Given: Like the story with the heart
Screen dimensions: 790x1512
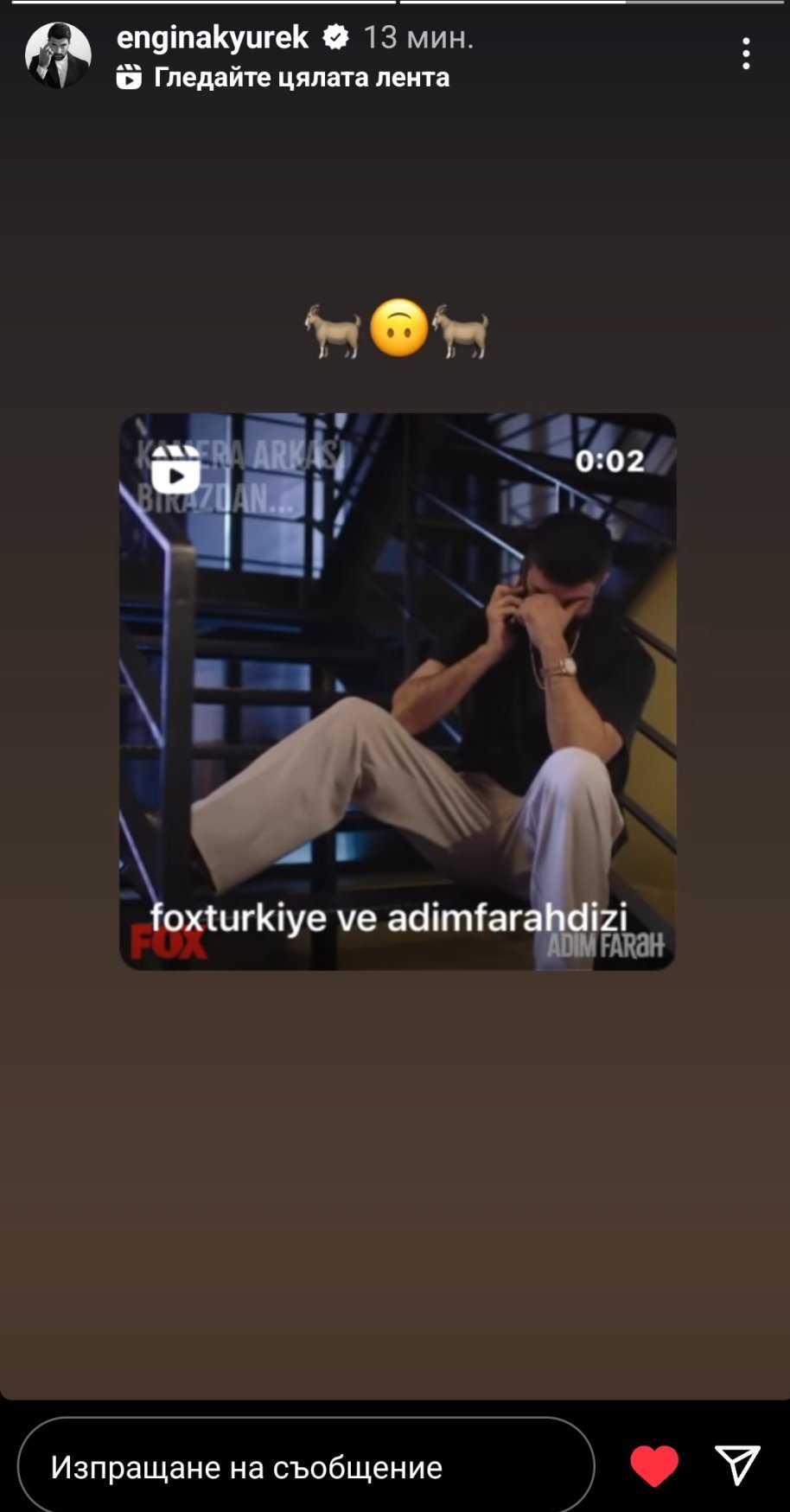Looking at the screenshot, I should [x=654, y=1465].
